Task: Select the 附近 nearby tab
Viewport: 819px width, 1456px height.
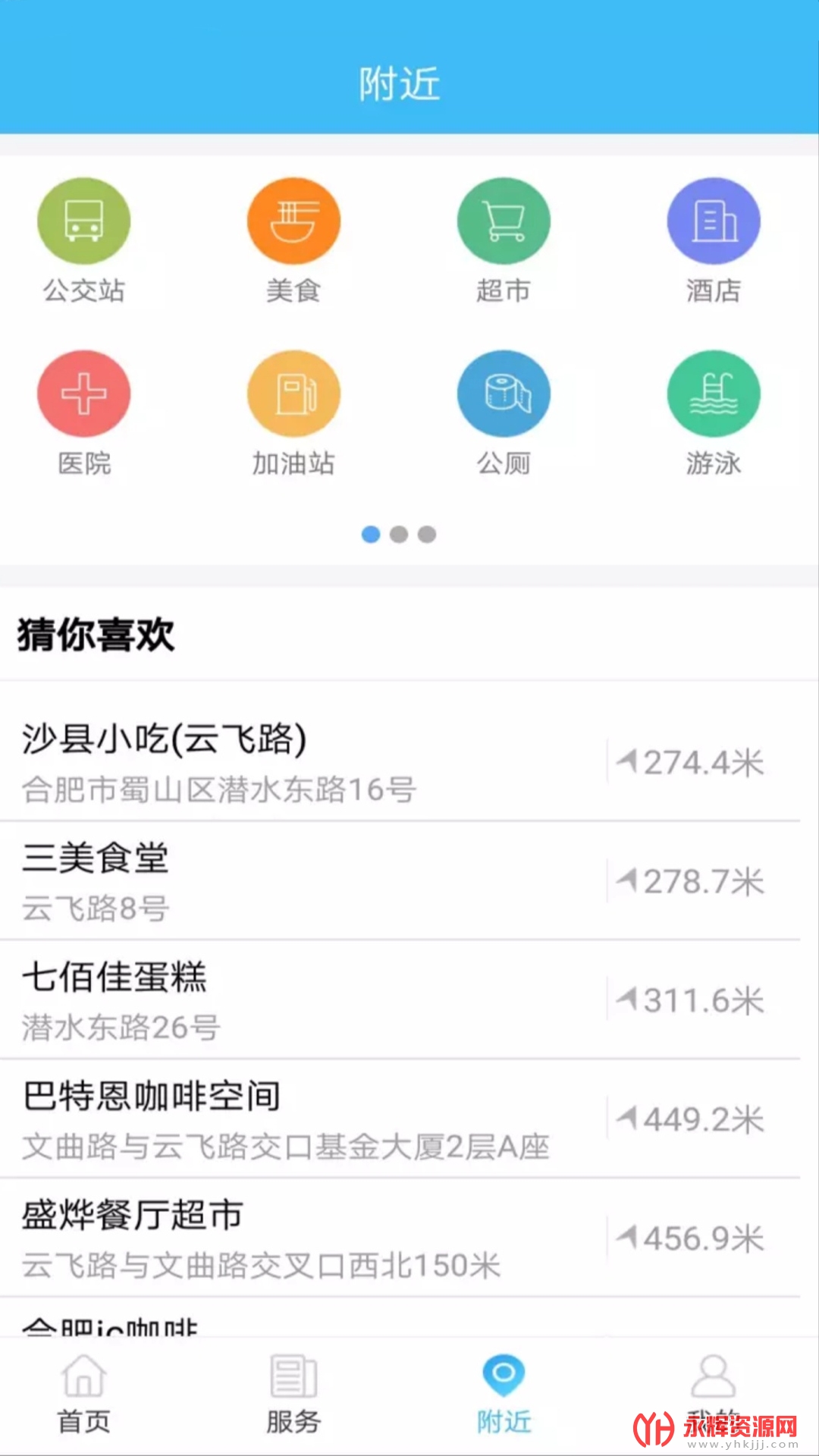Action: (504, 1395)
